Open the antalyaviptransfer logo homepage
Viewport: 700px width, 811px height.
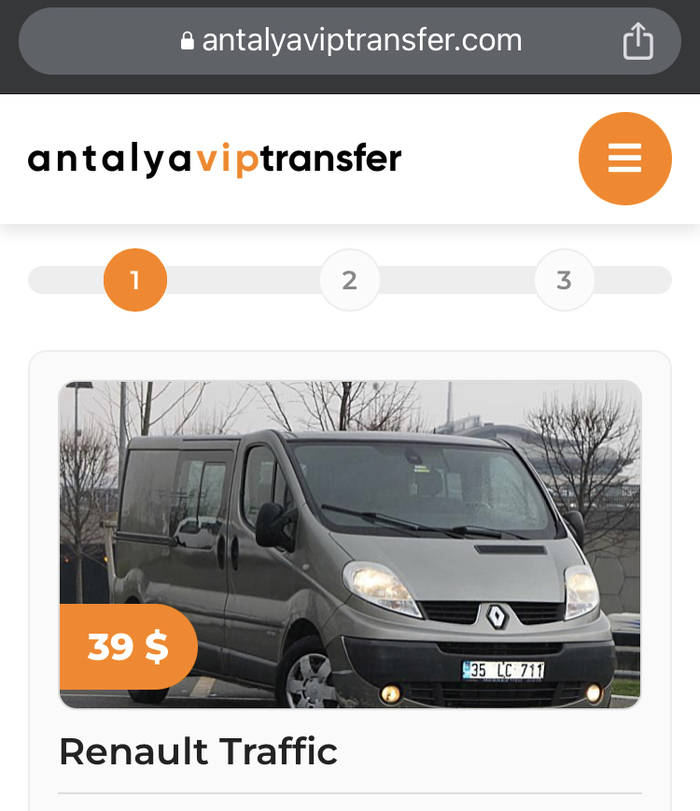point(215,159)
